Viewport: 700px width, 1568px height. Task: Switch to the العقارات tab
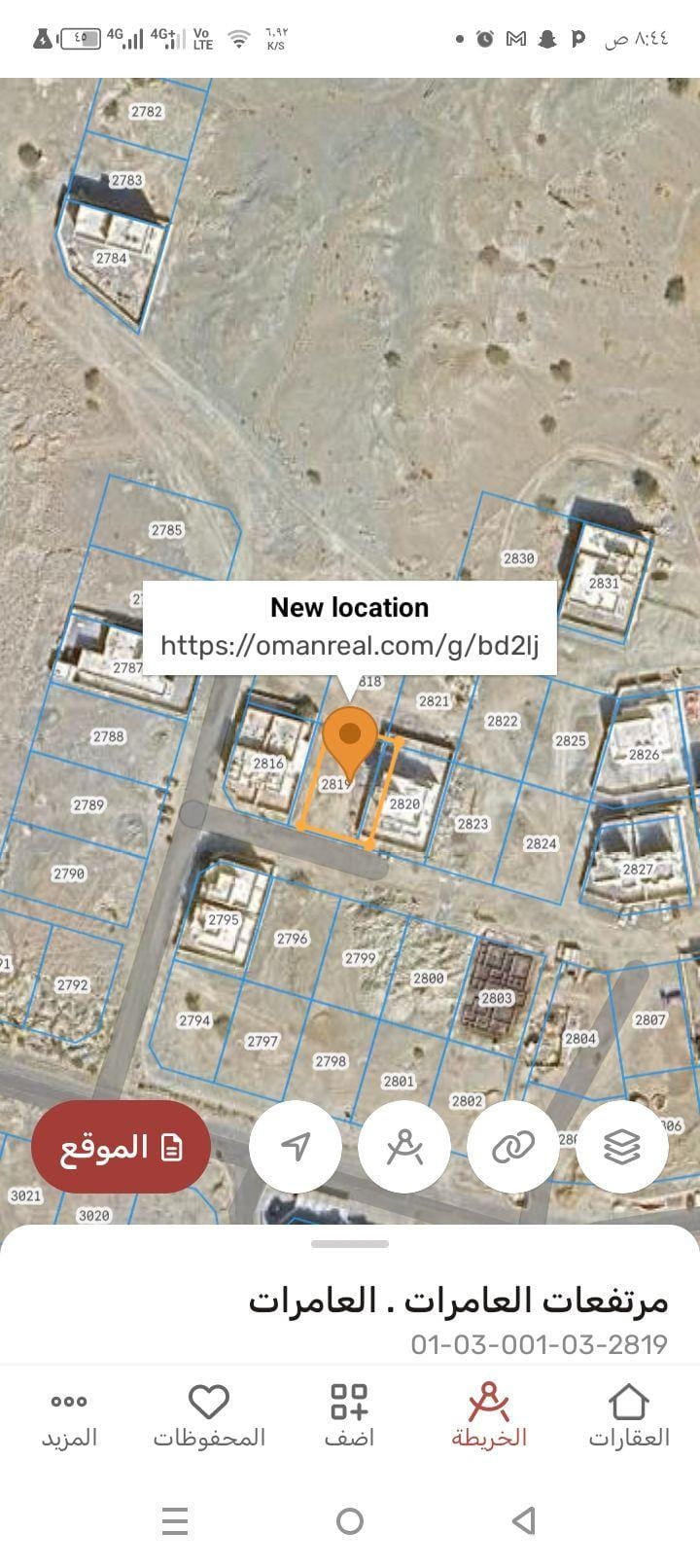[628, 1416]
